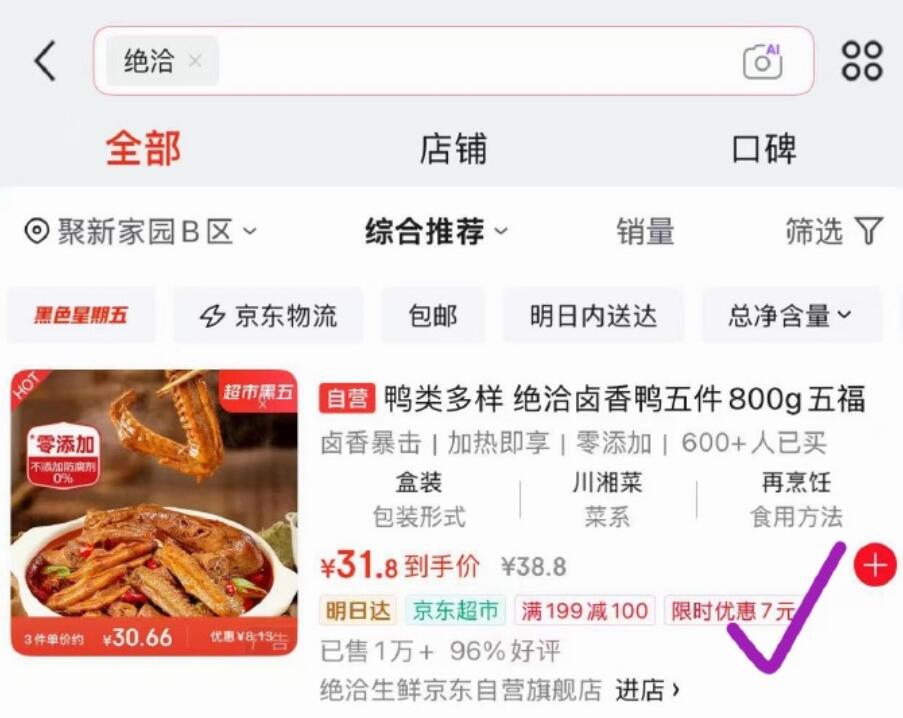Filter by 明日内送达 delivery
The height and width of the screenshot is (718, 903).
click(593, 316)
